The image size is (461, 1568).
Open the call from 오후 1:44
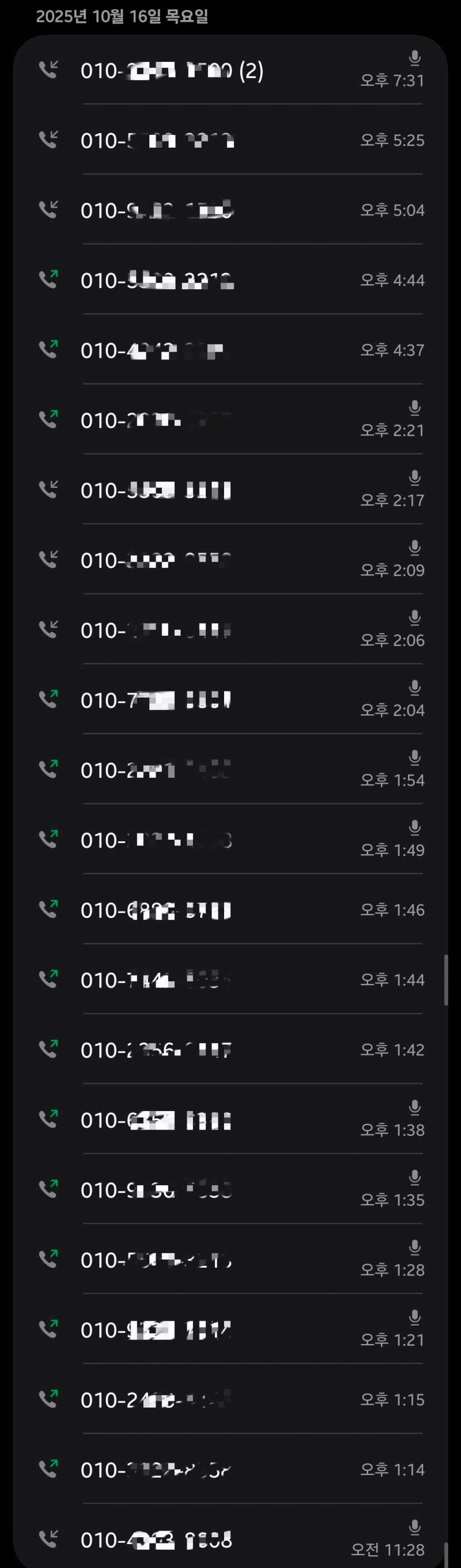(x=230, y=980)
